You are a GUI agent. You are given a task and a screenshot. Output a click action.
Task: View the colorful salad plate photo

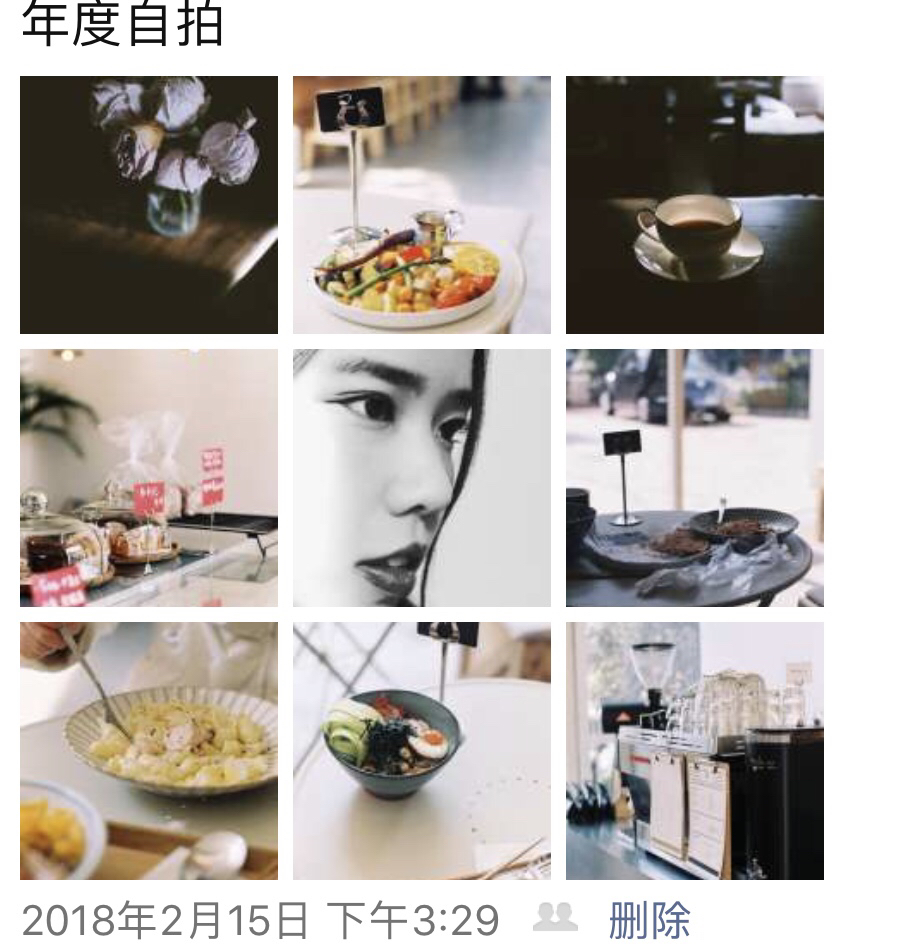(422, 205)
